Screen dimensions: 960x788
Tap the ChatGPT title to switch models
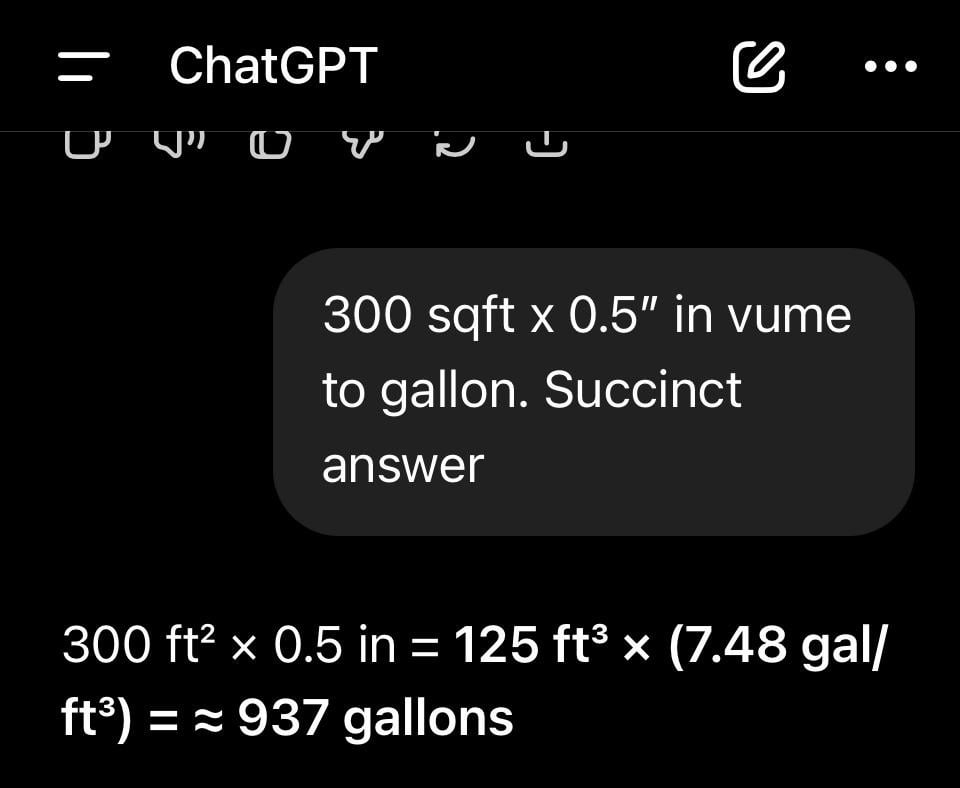tap(273, 67)
